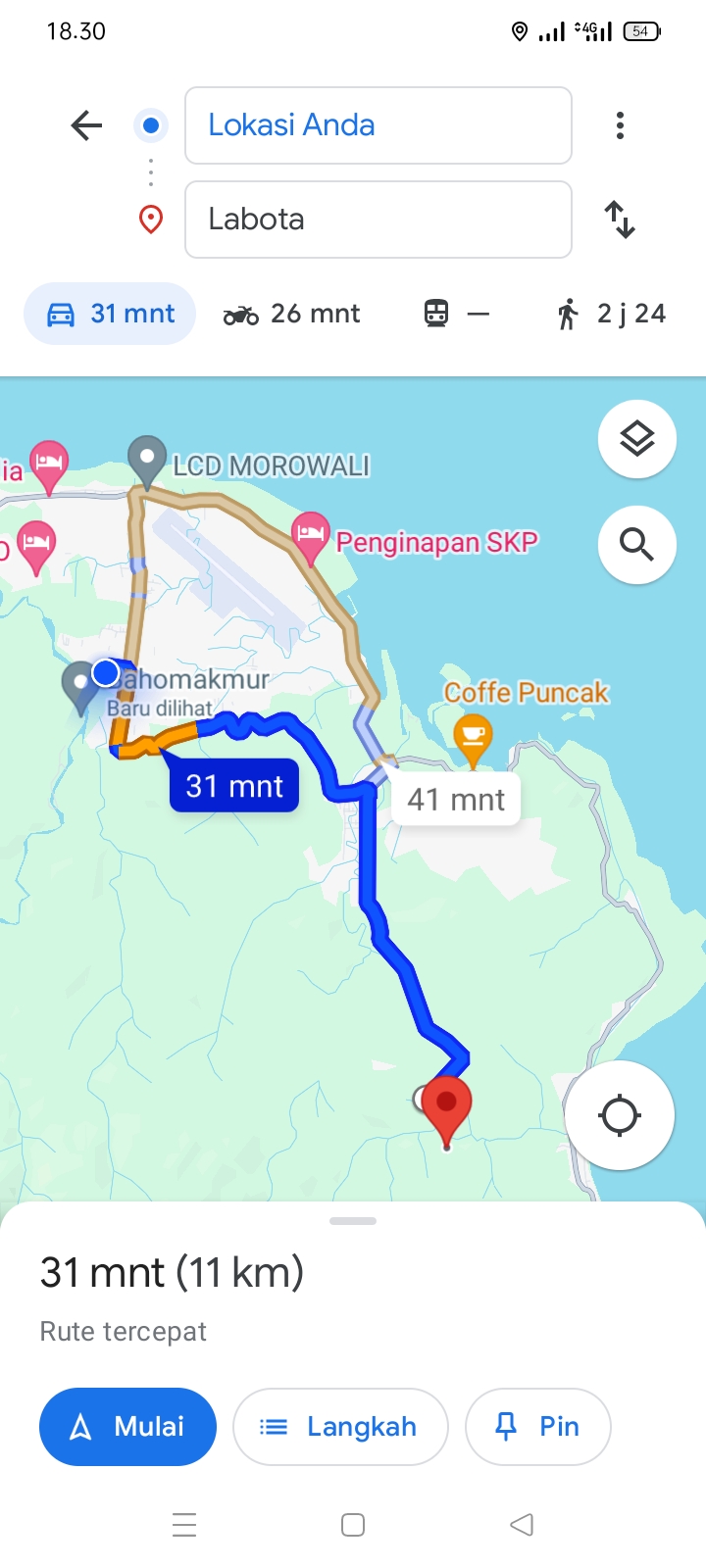Edit the Labota destination field
Image resolution: width=706 pixels, height=1568 pixels.
pos(378,220)
